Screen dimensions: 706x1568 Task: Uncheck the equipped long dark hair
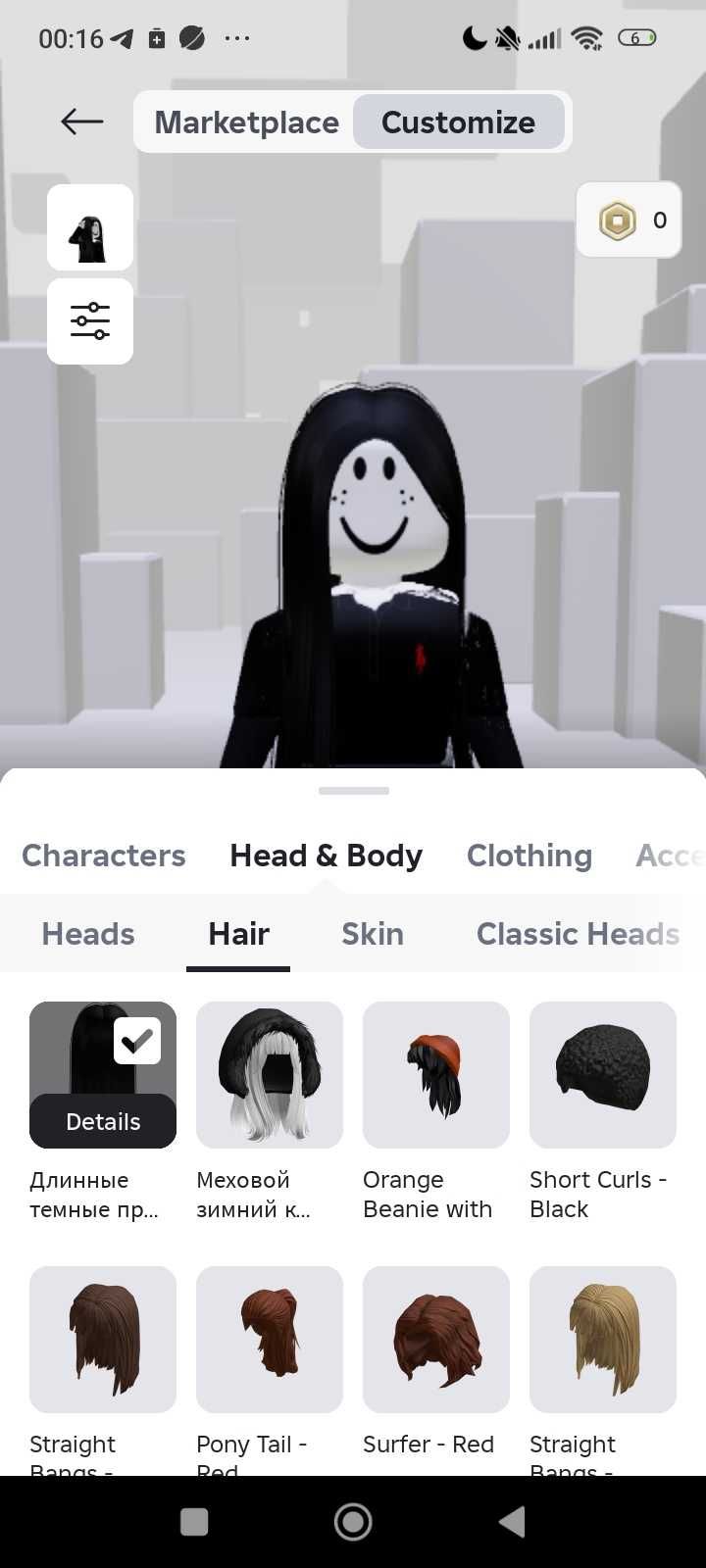137,1041
